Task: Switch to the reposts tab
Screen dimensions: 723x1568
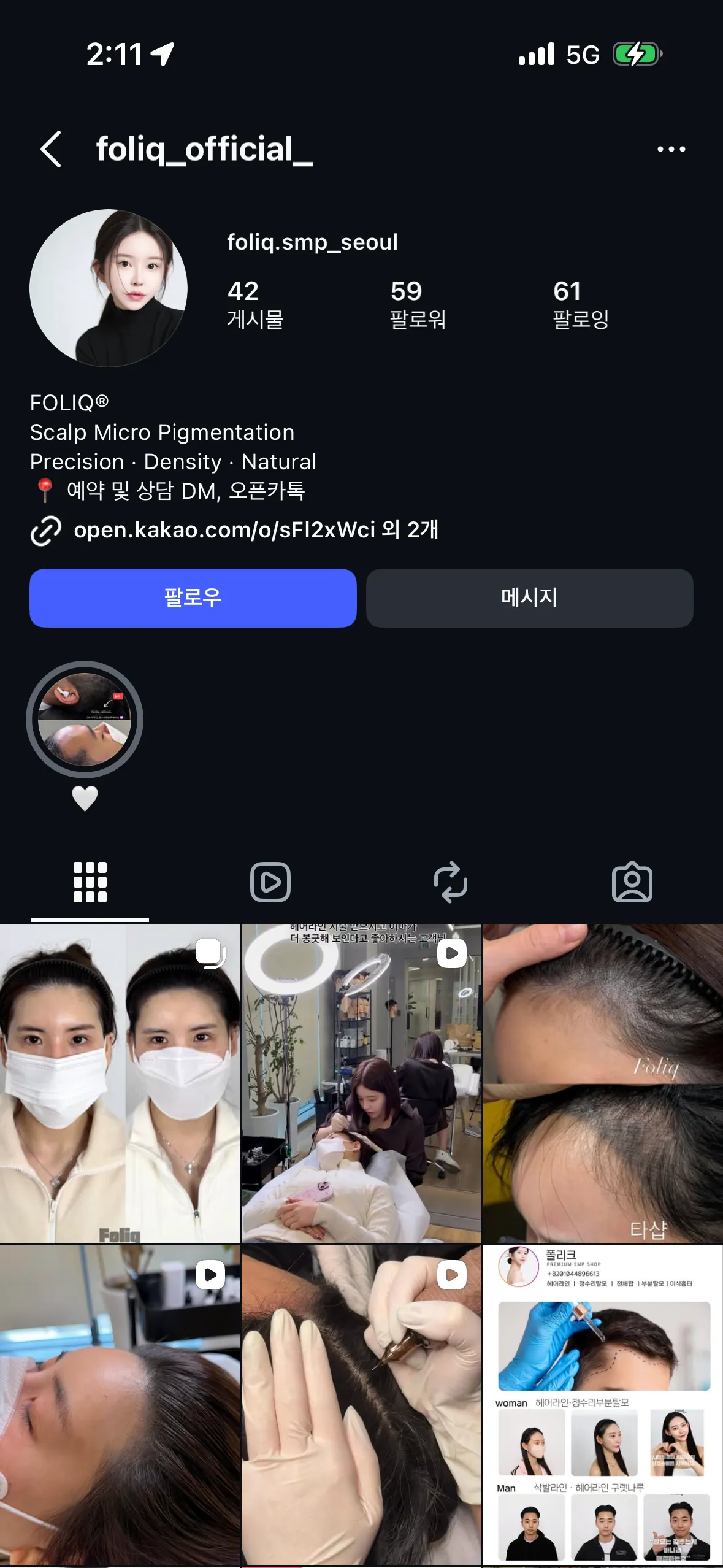Action: [x=451, y=882]
